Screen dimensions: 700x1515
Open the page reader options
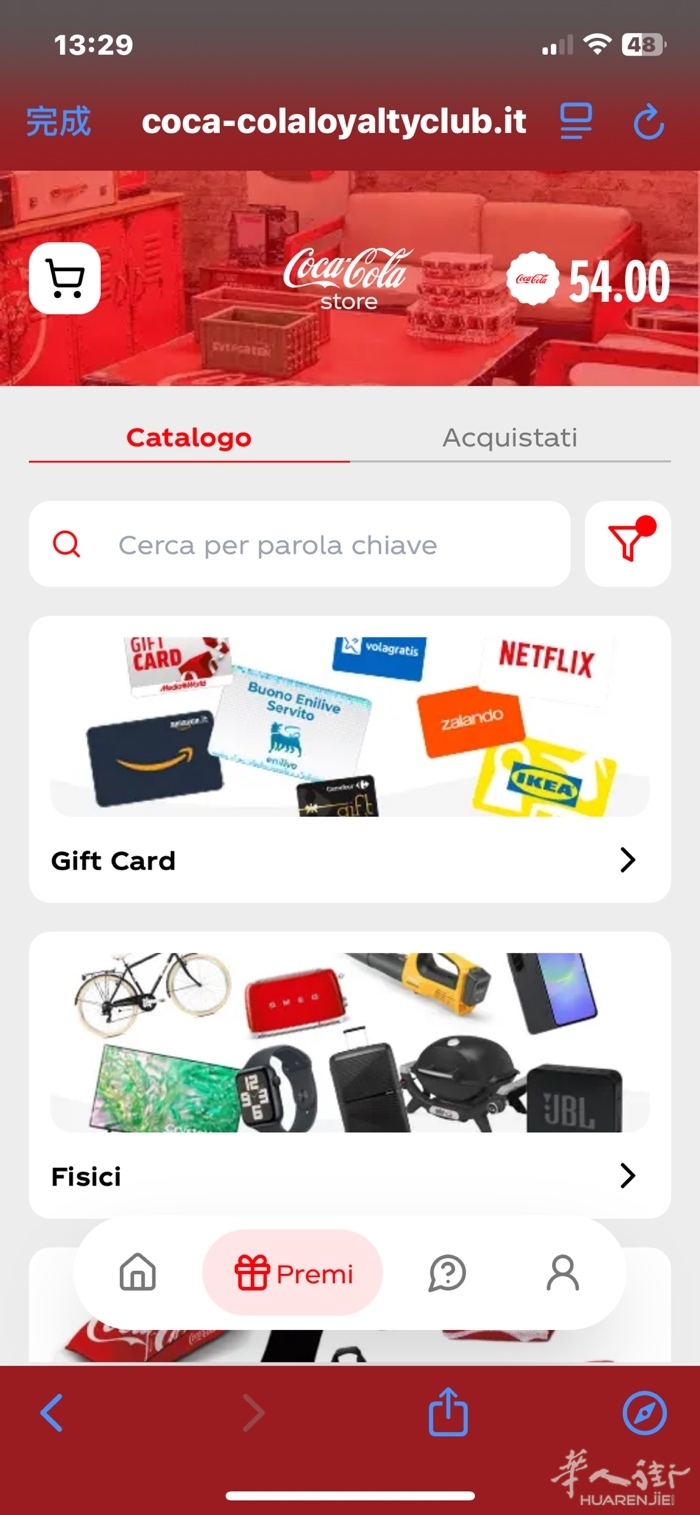[x=576, y=122]
